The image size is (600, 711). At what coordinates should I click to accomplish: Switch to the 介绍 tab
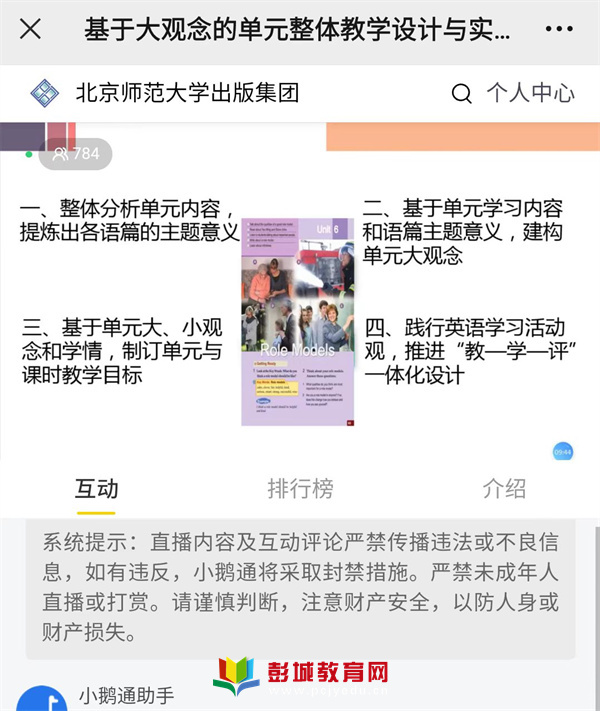click(503, 488)
